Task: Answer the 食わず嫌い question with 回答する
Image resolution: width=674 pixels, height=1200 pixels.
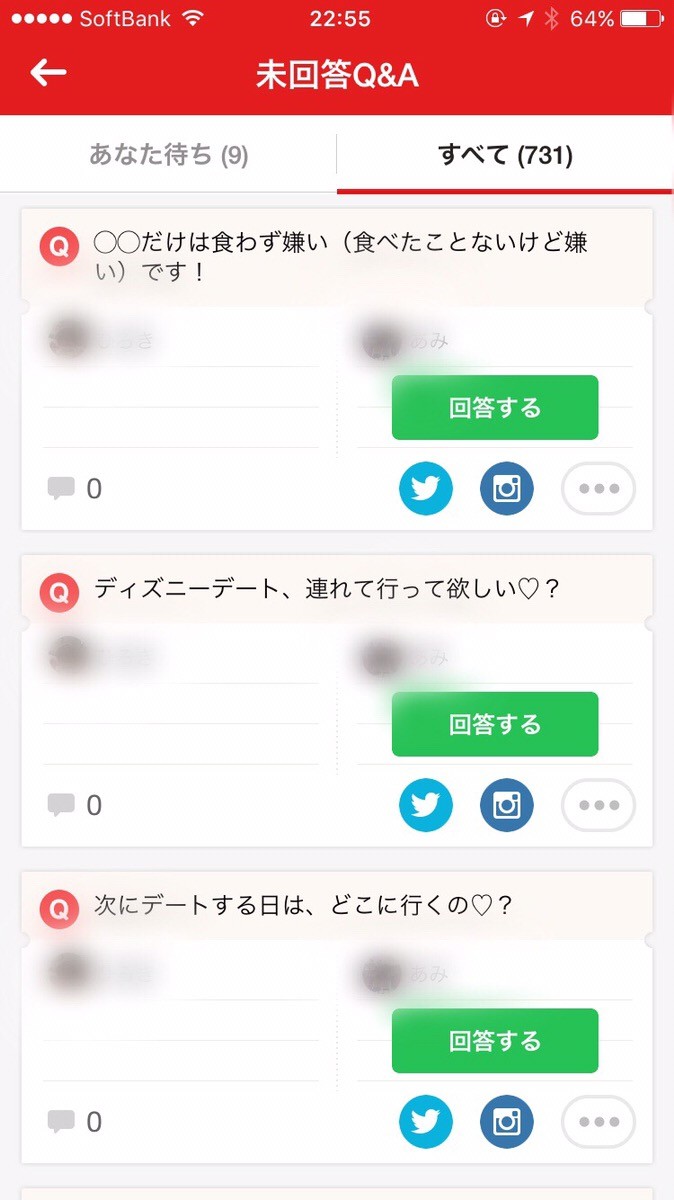Action: [495, 407]
